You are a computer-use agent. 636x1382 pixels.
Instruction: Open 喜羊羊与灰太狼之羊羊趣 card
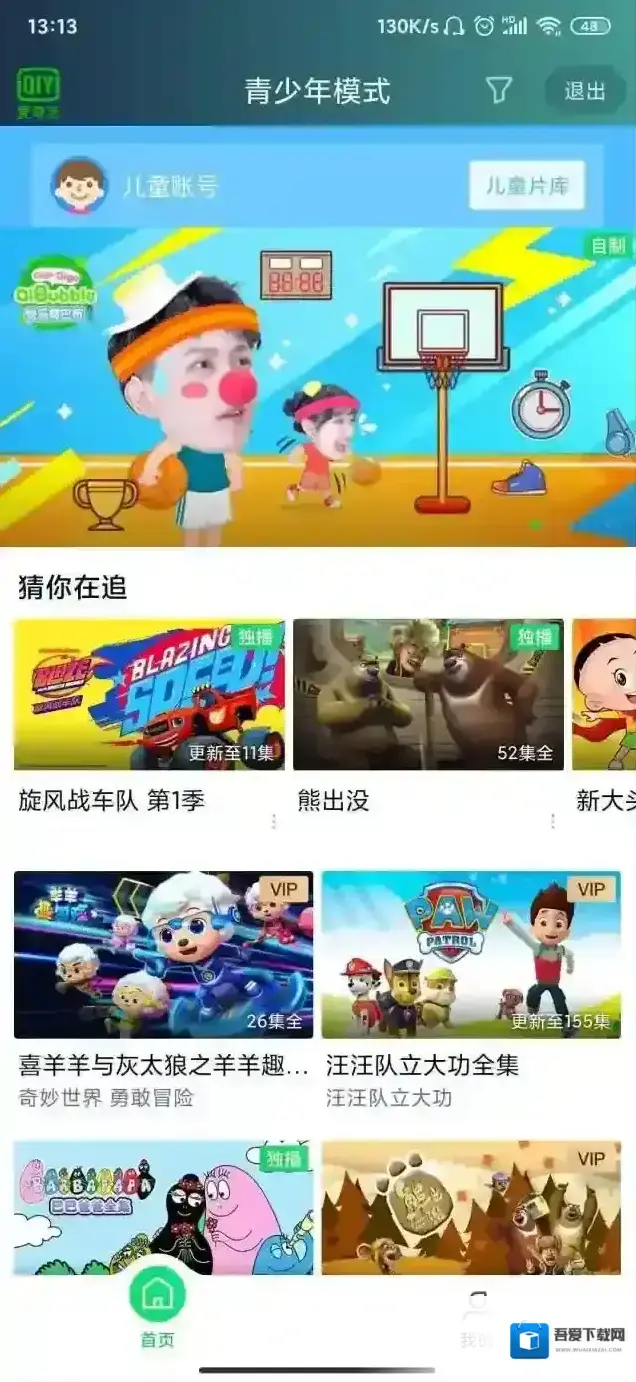(163, 955)
